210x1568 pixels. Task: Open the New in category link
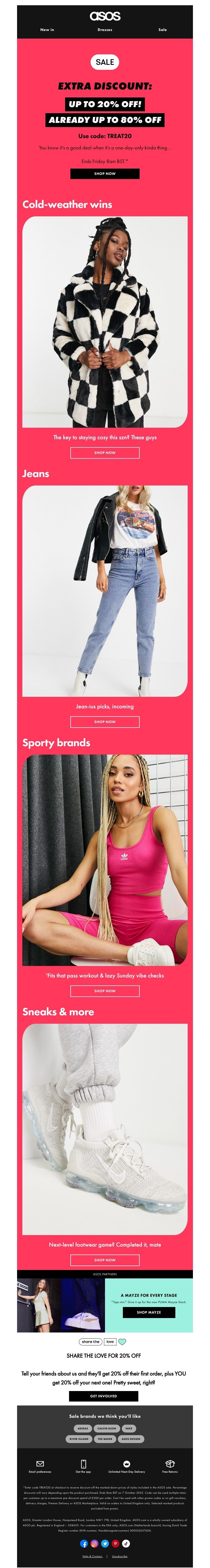47,29
